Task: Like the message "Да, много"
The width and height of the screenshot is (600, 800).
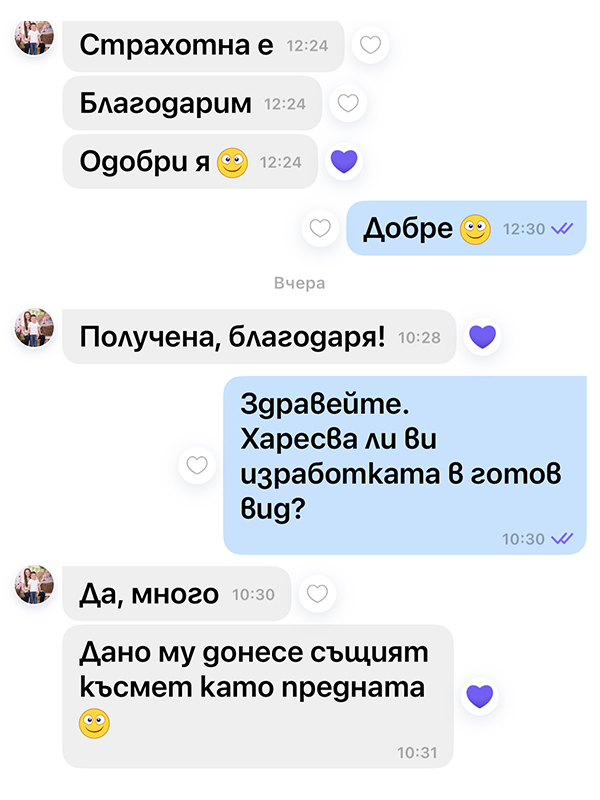Action: pos(317,594)
